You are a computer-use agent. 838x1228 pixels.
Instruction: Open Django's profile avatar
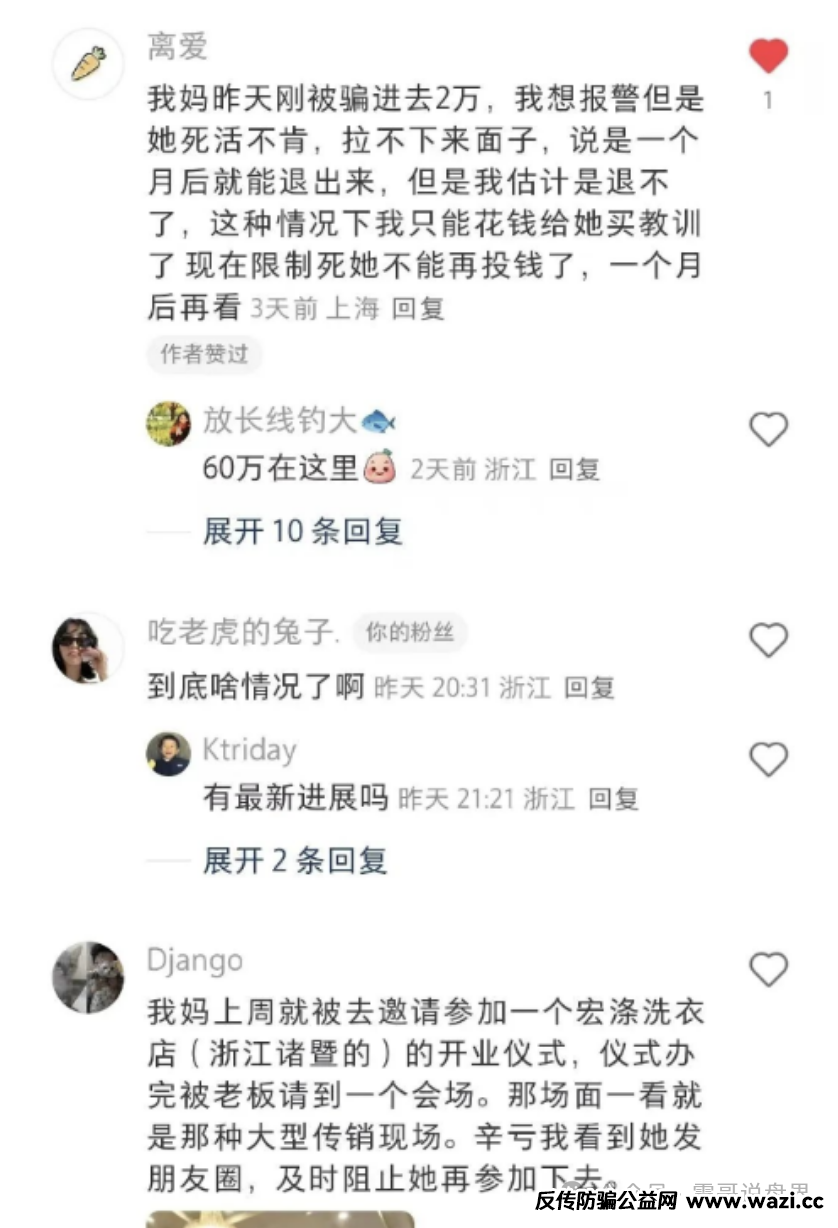pyautogui.click(x=88, y=977)
